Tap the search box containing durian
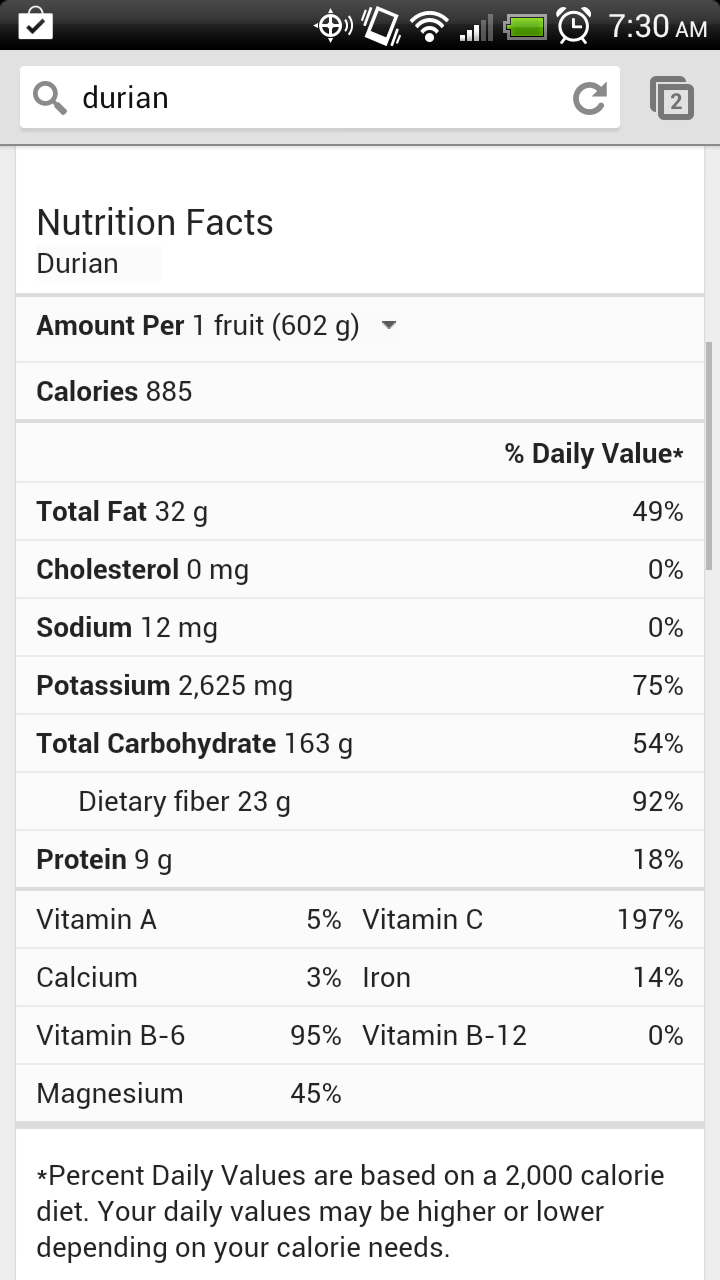The image size is (720, 1280). click(x=300, y=98)
